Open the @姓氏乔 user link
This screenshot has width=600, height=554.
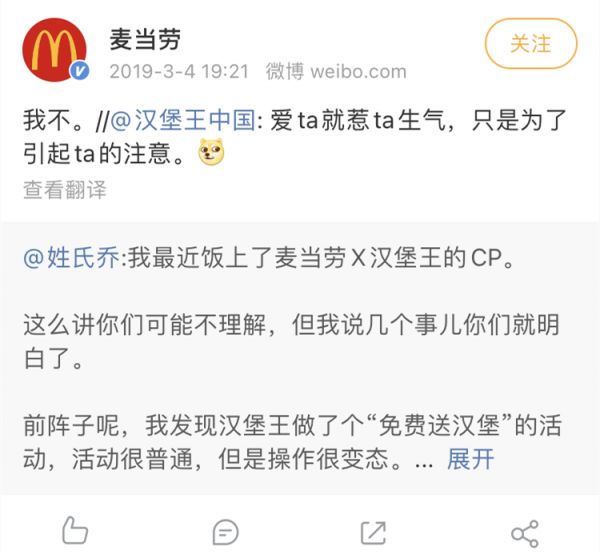click(70, 258)
